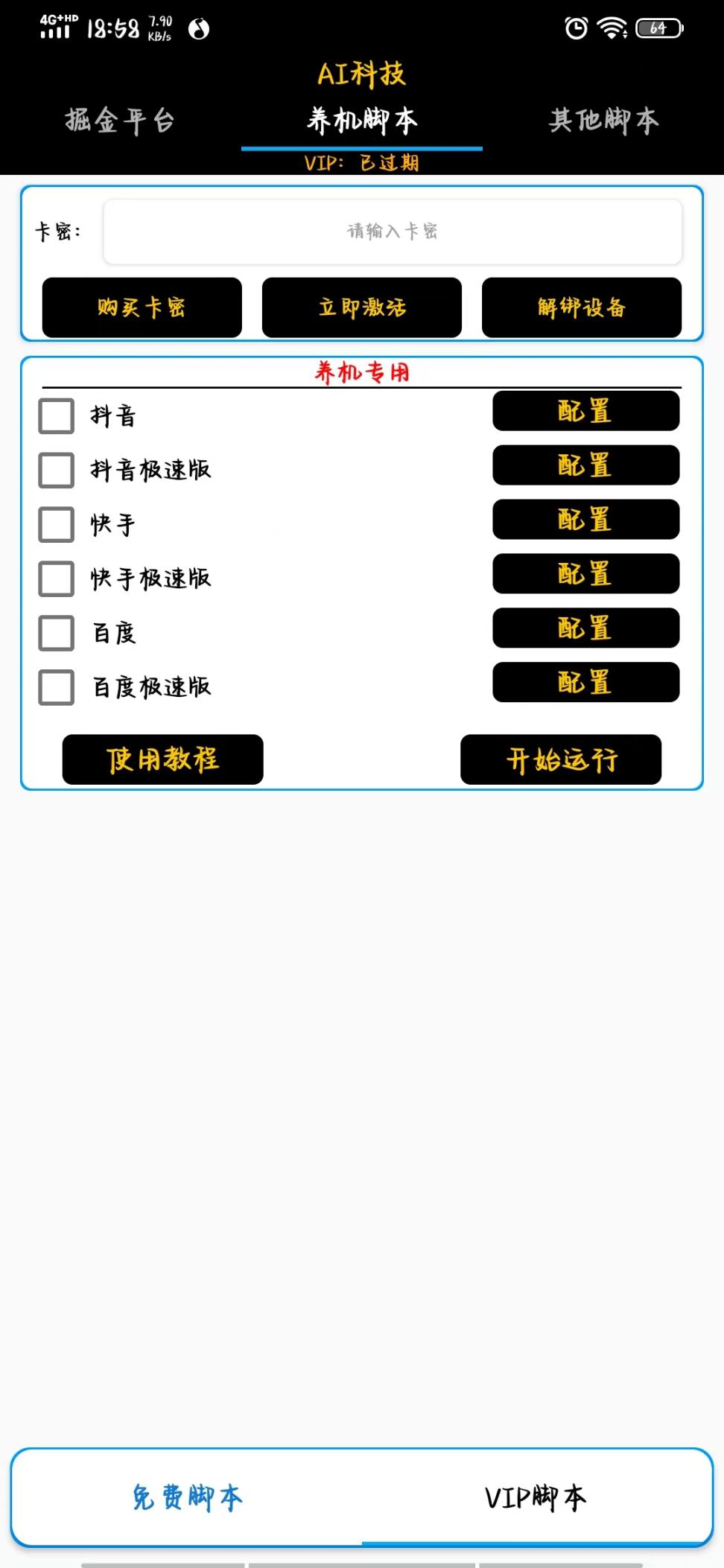Open the 其他脚本 tab
Viewport: 724px width, 1568px height.
point(605,119)
